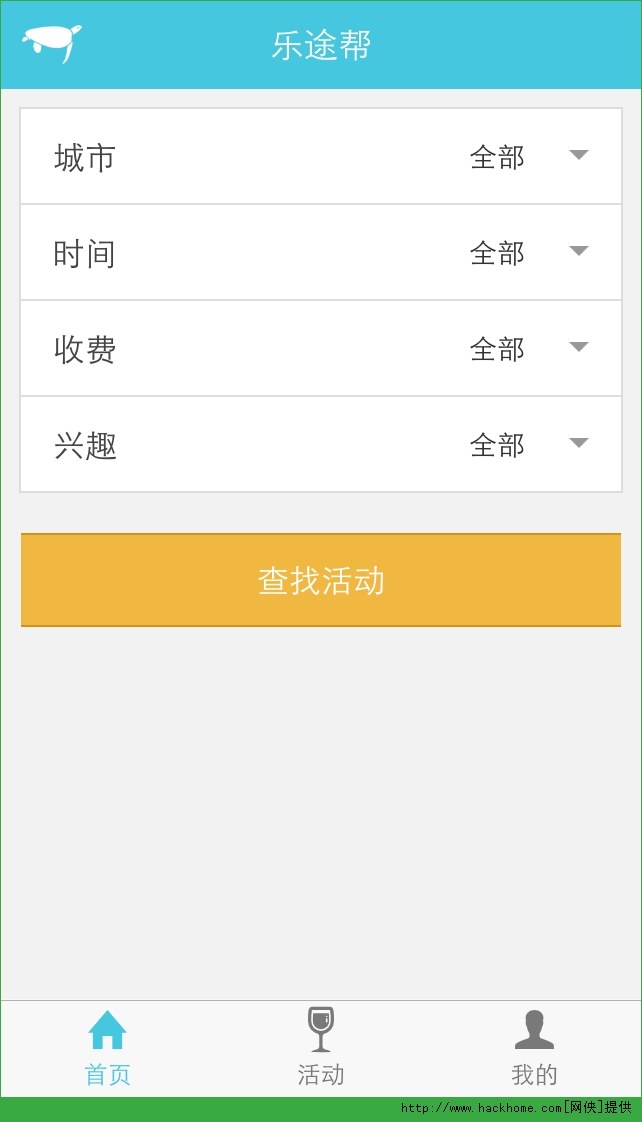Go to the 首页 home tab
The height and width of the screenshot is (1122, 642).
click(x=107, y=1048)
